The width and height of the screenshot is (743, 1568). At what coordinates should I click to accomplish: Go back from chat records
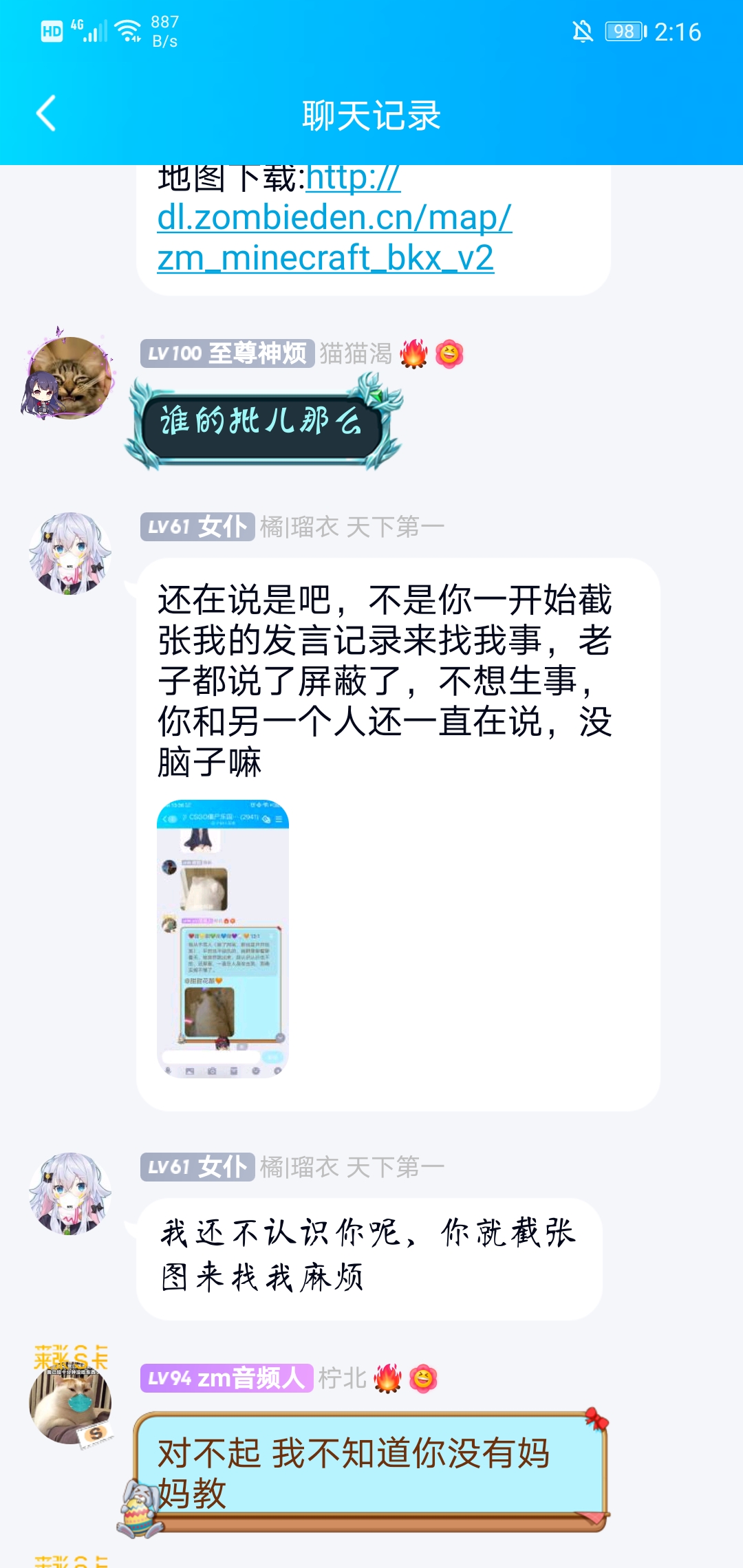(46, 114)
